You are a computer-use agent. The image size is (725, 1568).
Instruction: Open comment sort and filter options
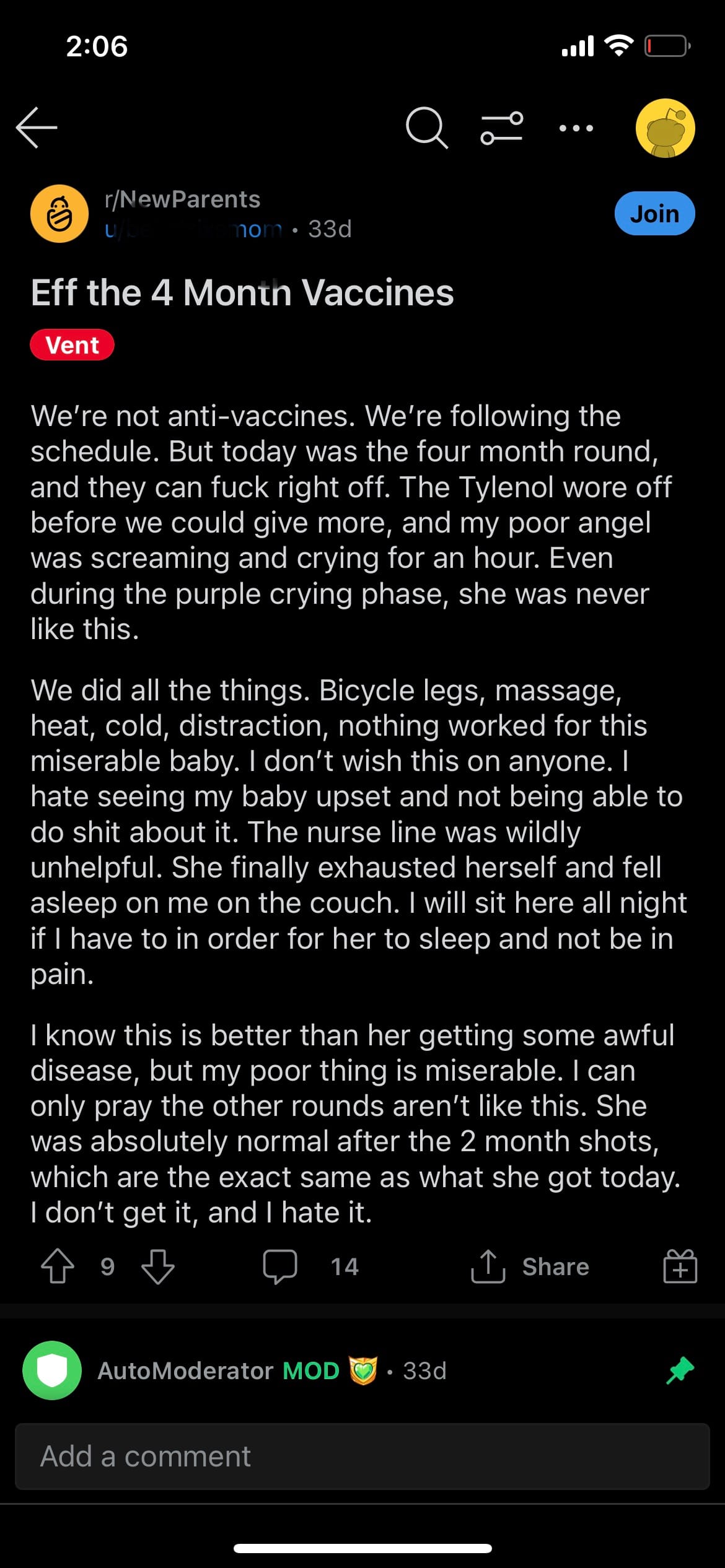(502, 128)
